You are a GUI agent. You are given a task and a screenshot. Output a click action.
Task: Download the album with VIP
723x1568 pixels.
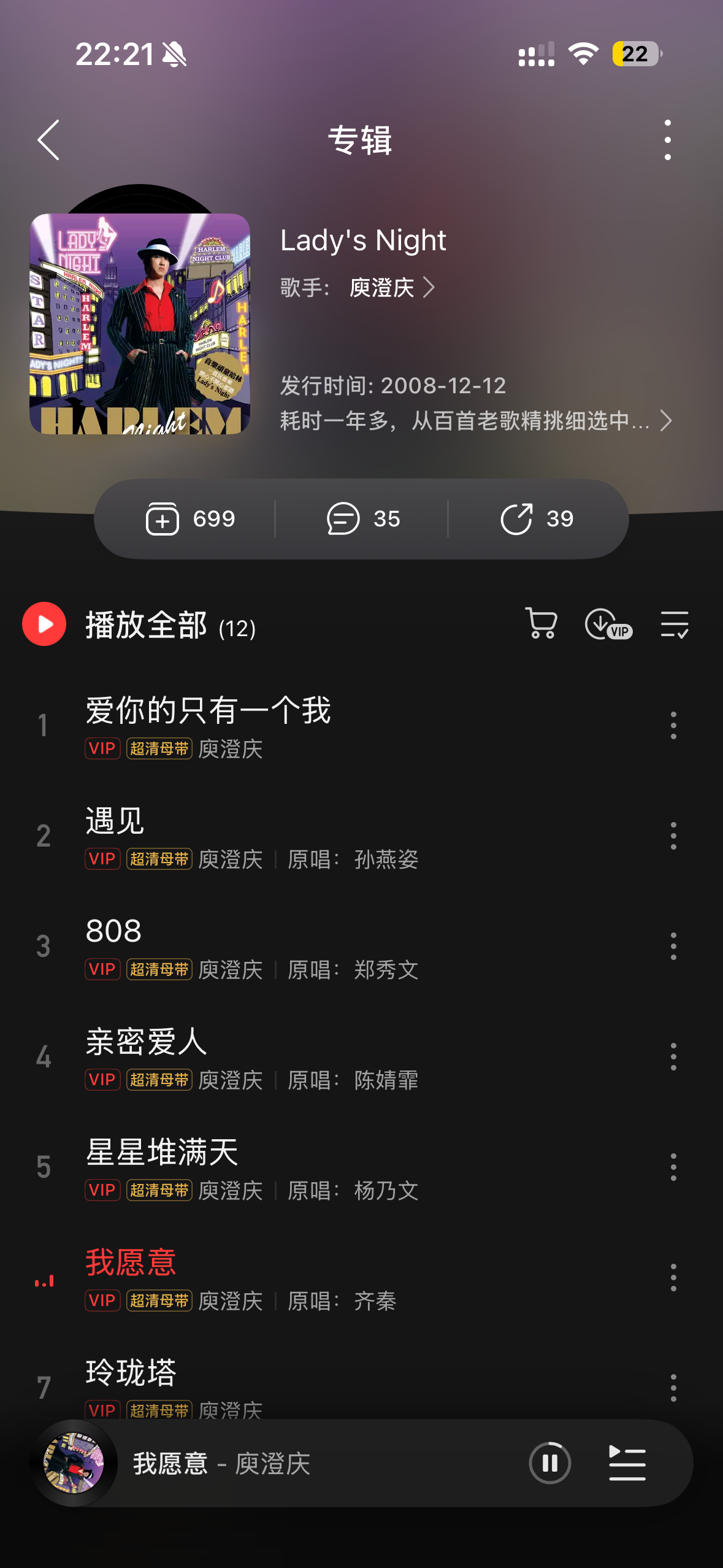[x=608, y=625]
